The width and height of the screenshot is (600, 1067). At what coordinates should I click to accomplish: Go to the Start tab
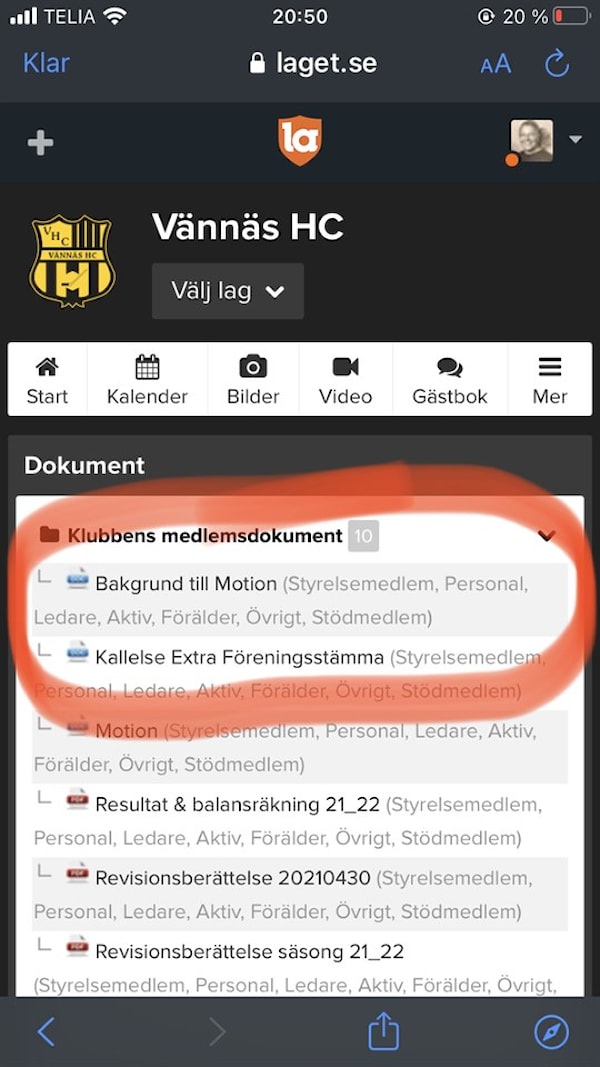47,380
